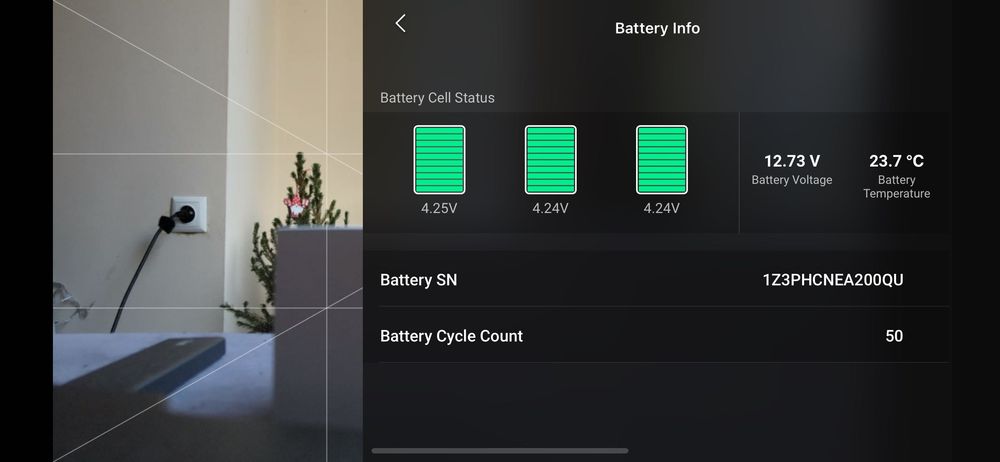Go back from Battery Info
The height and width of the screenshot is (462, 1000).
(401, 24)
